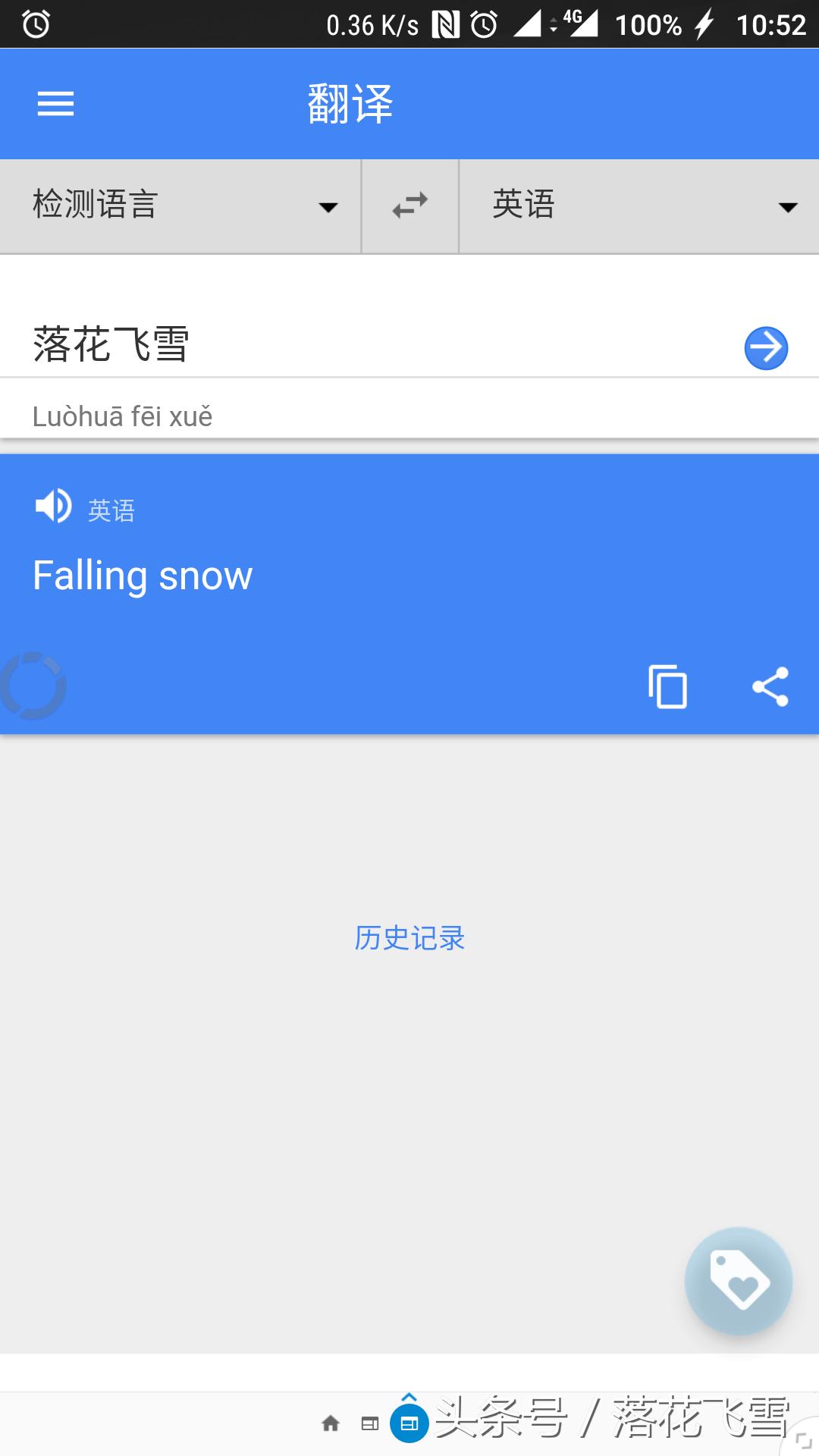Tap the Falling snow translation text
Image resolution: width=819 pixels, height=1456 pixels.
(142, 575)
